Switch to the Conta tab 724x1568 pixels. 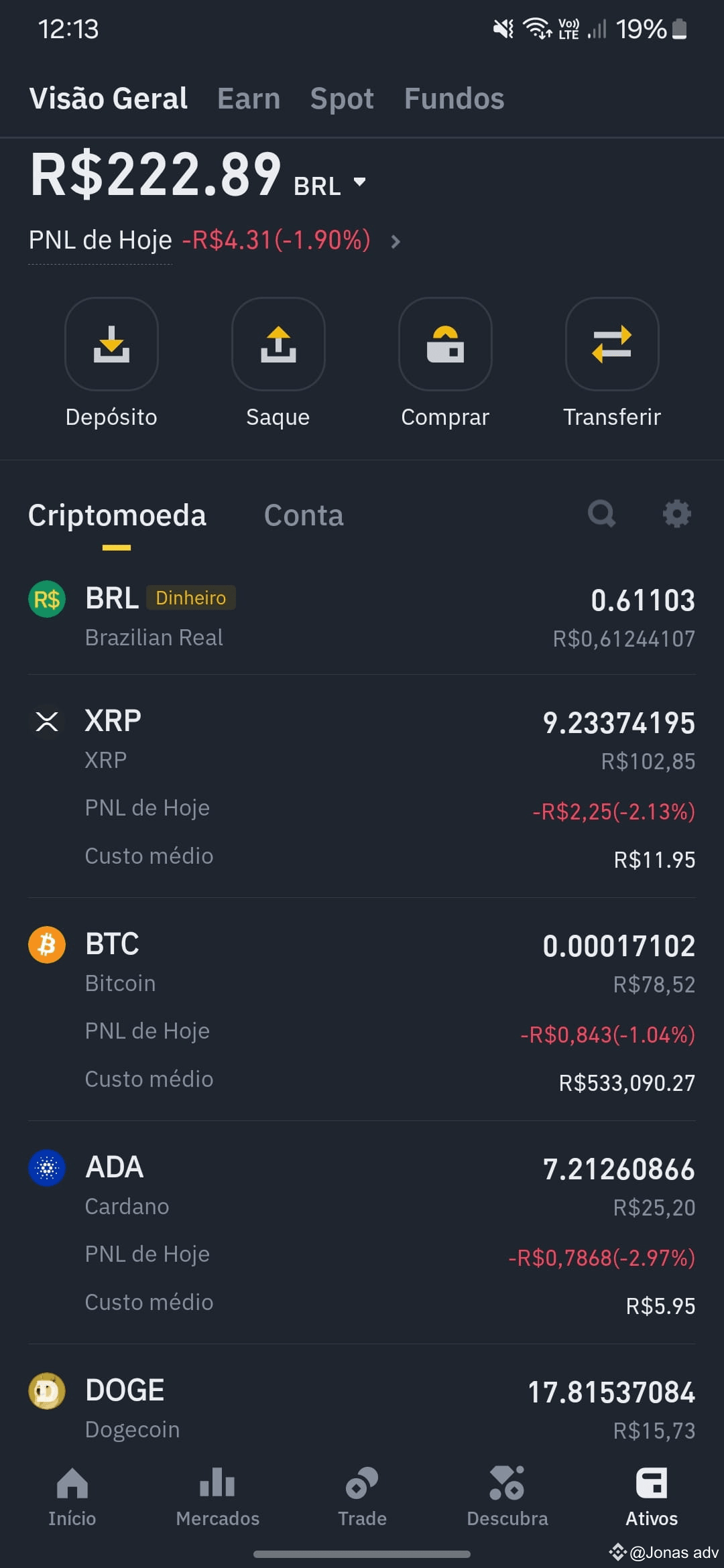click(304, 515)
